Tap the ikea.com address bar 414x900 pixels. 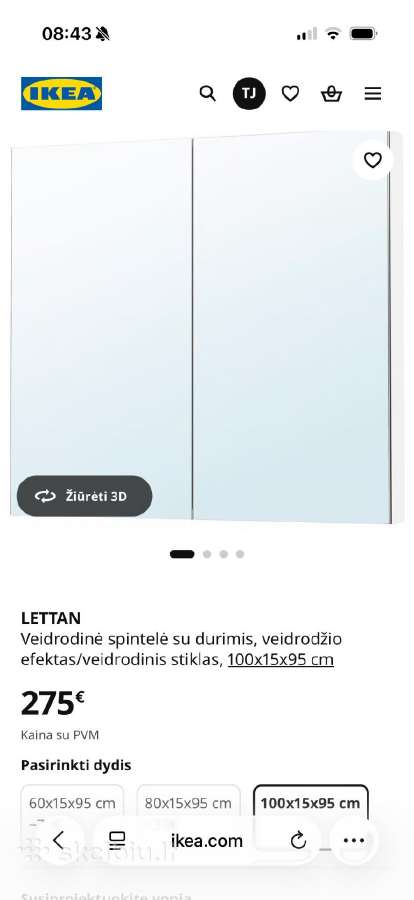[207, 841]
